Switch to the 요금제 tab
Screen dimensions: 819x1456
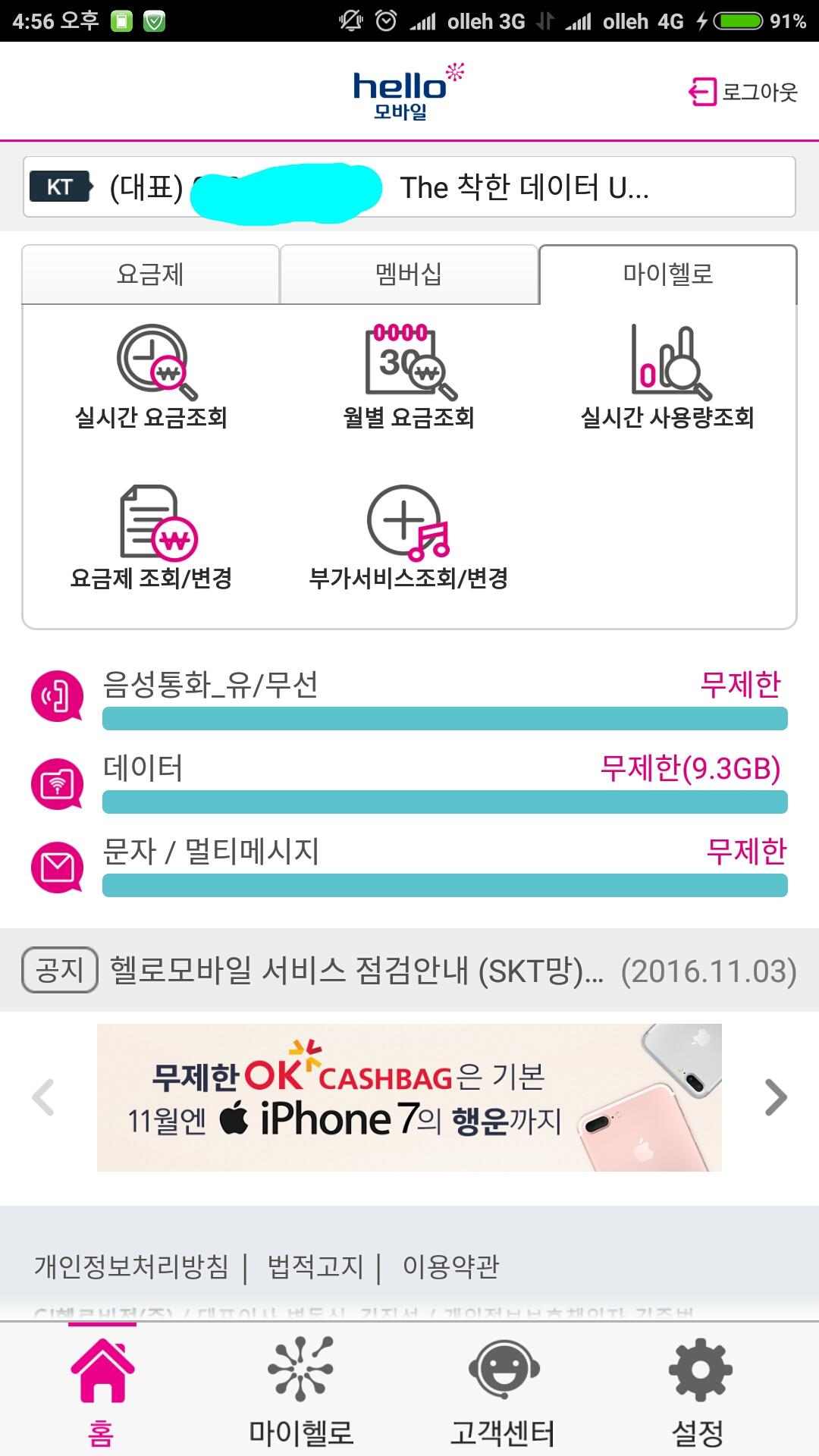coord(150,274)
